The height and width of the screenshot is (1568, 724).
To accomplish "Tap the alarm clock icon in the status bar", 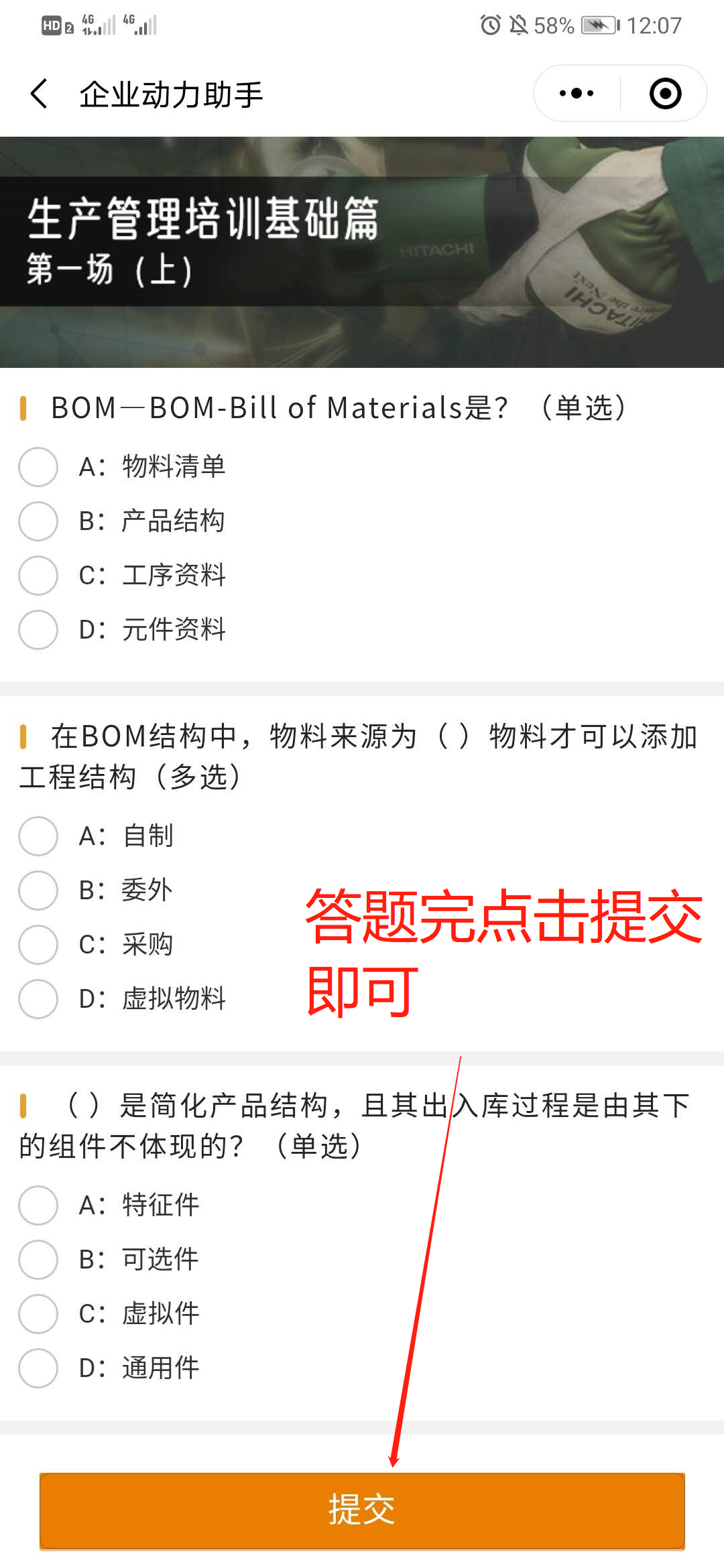I will coord(491,25).
